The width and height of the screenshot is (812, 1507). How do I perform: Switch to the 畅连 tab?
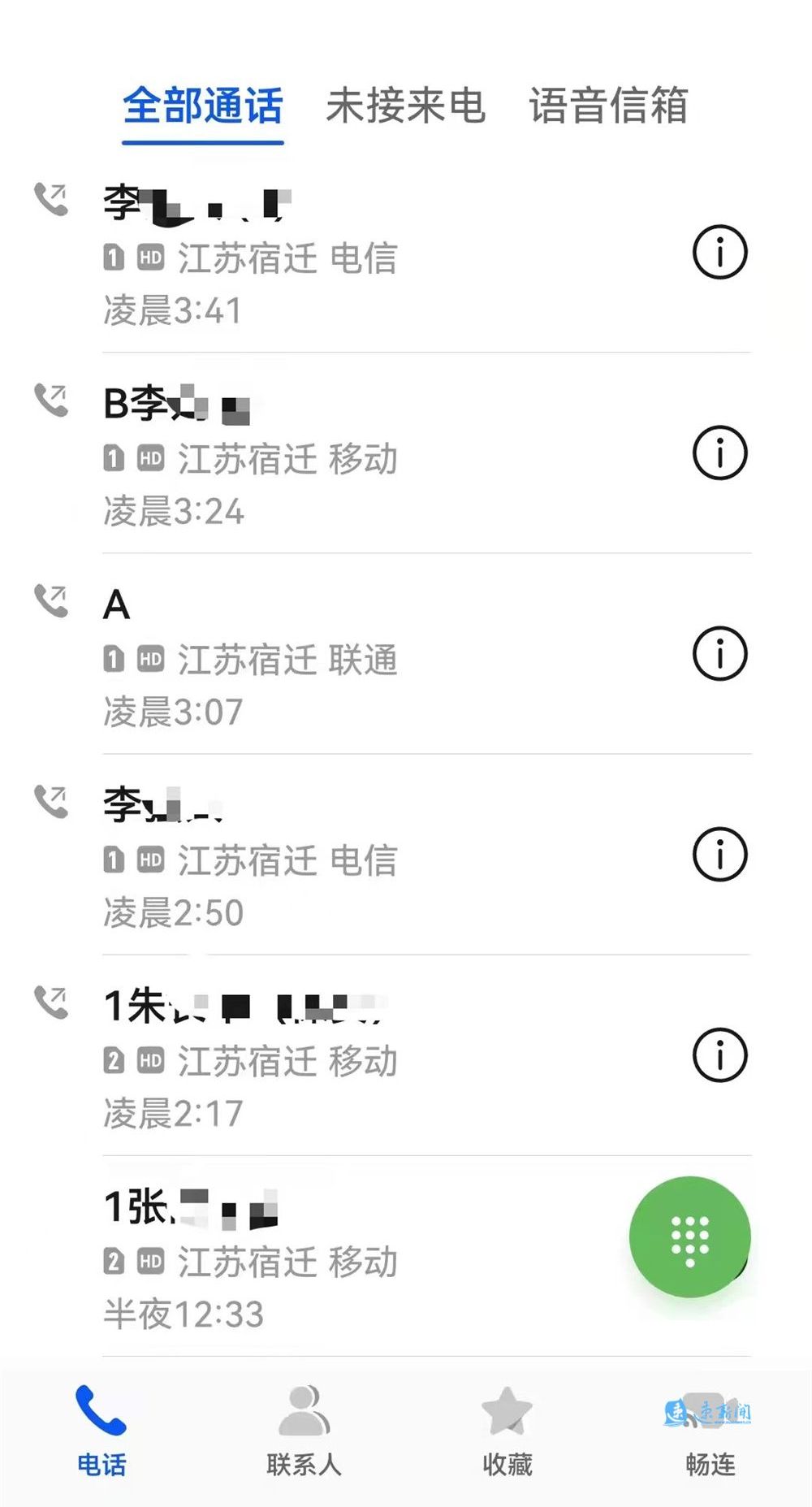tap(710, 1431)
